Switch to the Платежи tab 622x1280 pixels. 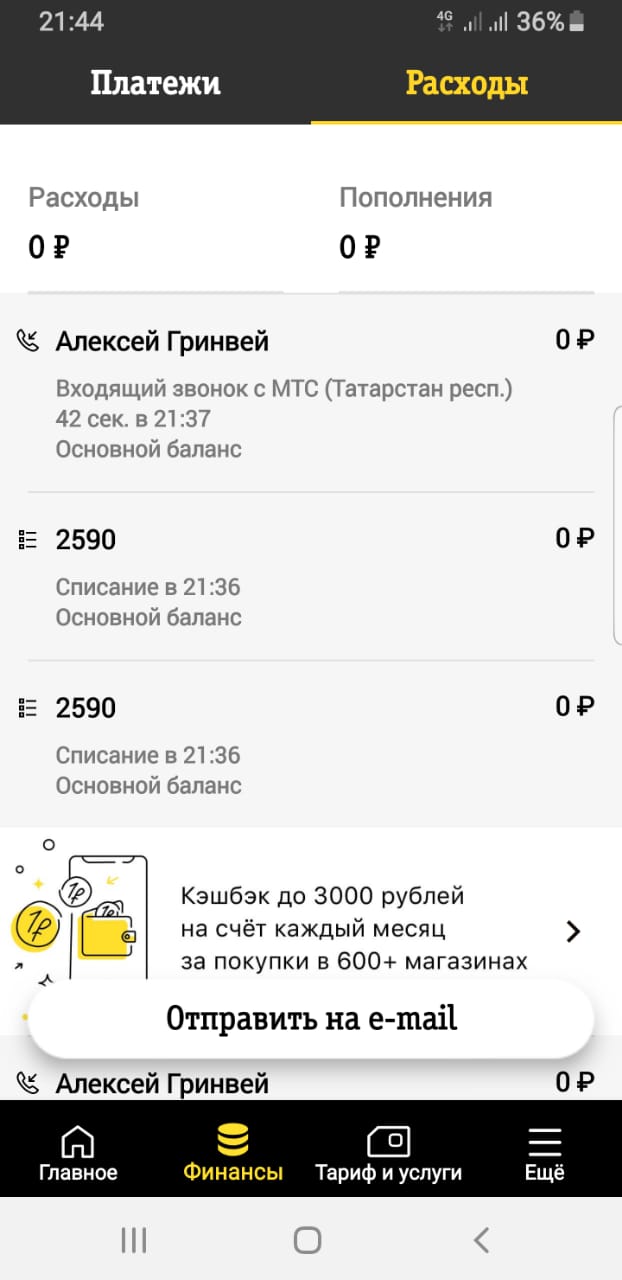[155, 83]
